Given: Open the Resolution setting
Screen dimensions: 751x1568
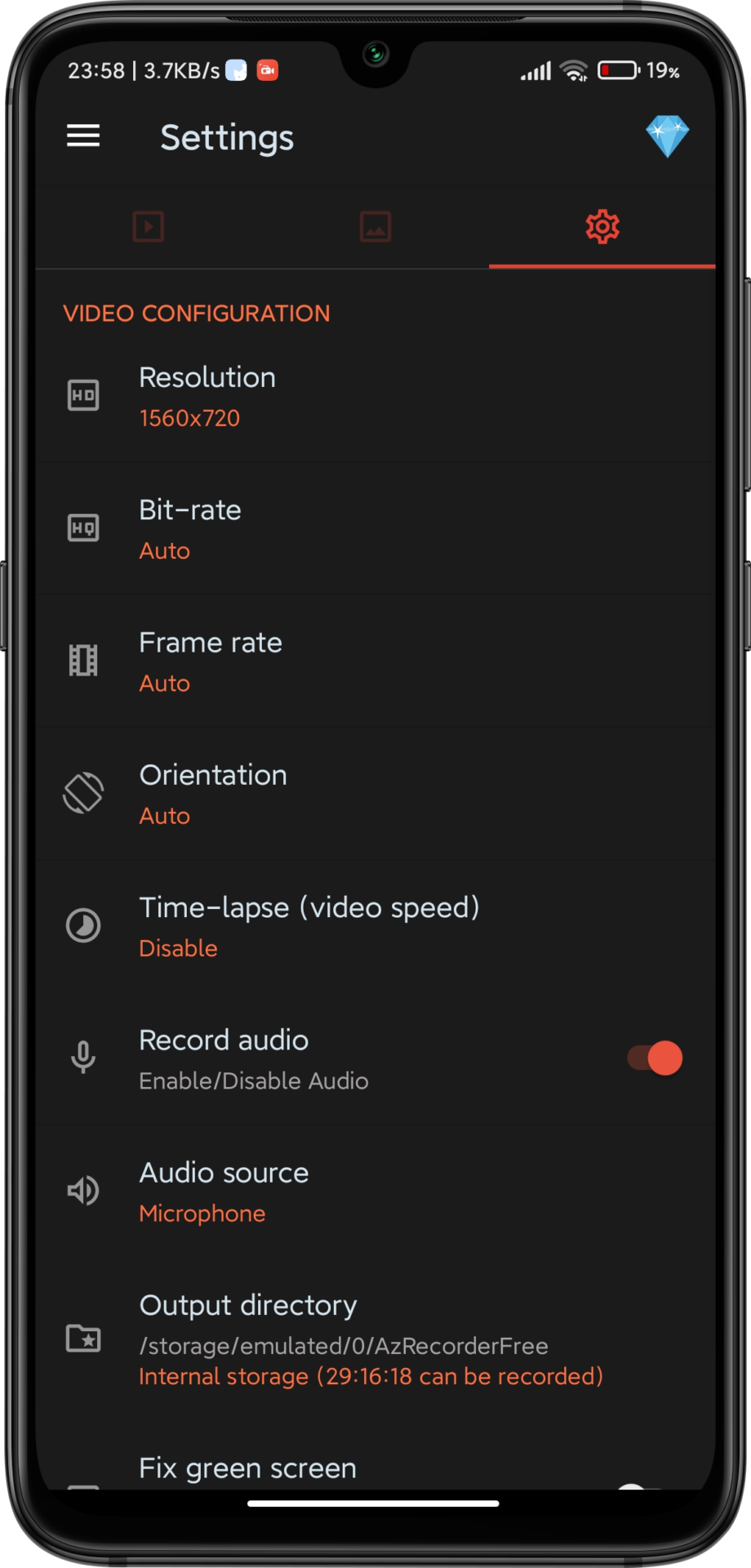Looking at the screenshot, I should (375, 396).
